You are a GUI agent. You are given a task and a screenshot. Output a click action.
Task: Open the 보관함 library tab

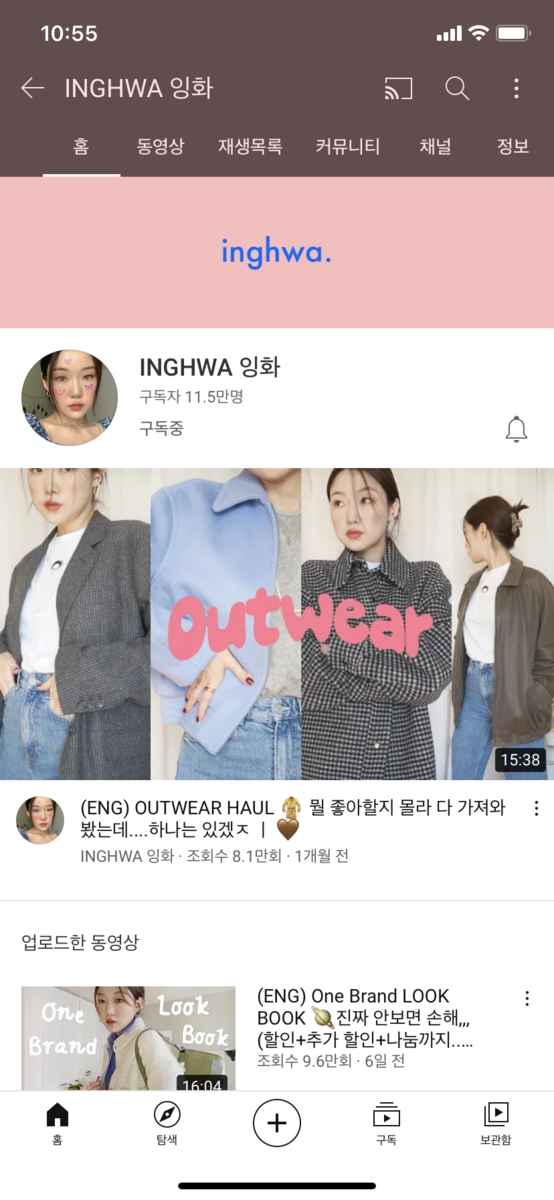[x=495, y=1123]
